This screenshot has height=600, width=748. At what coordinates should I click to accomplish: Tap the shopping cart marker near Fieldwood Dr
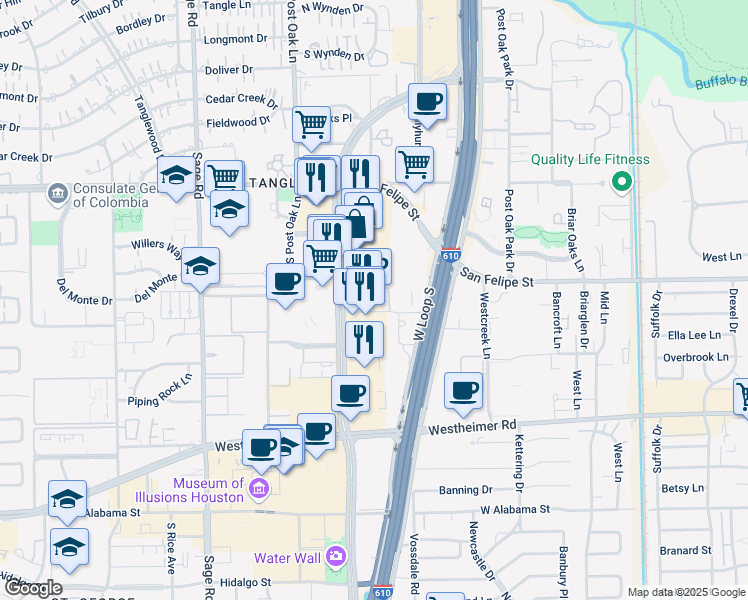click(x=312, y=129)
